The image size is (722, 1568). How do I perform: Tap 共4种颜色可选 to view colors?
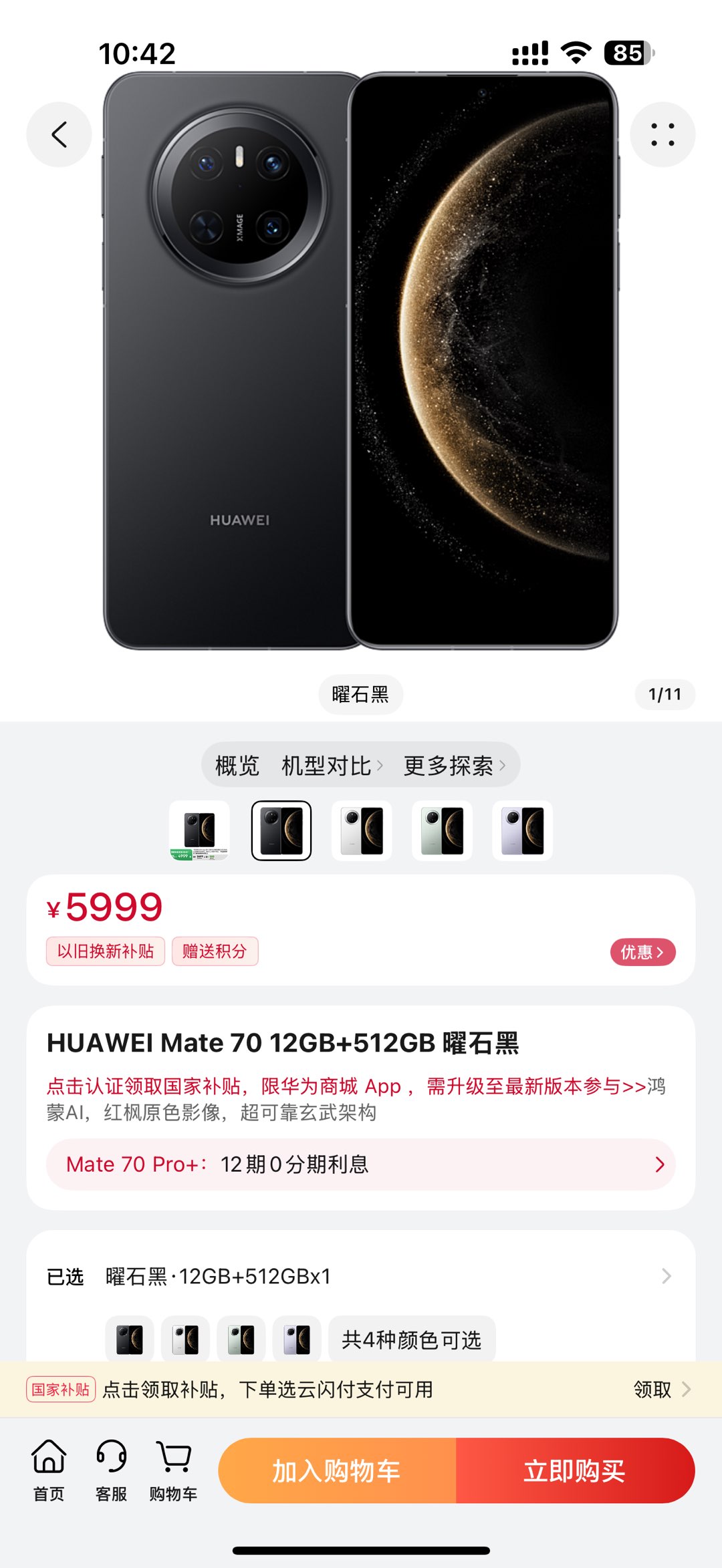411,1340
